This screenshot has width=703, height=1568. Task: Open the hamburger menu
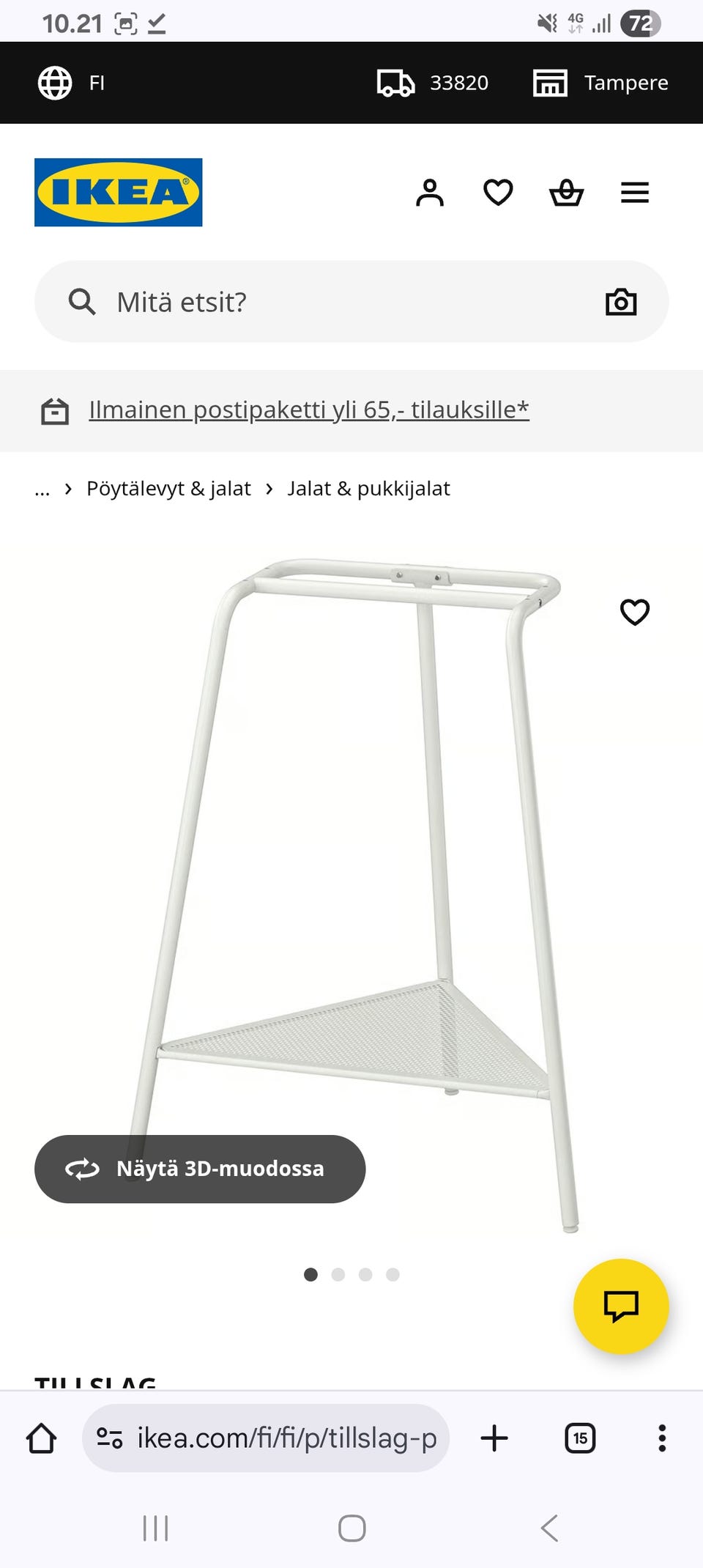click(634, 193)
